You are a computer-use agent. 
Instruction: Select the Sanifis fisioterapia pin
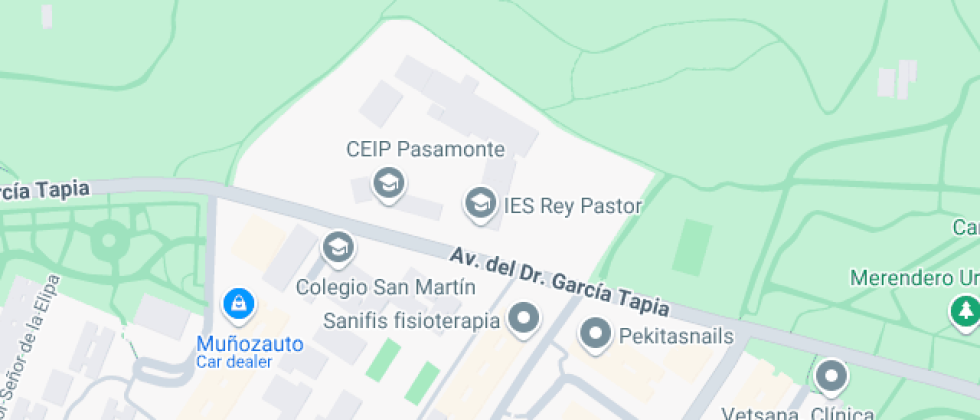(x=523, y=320)
